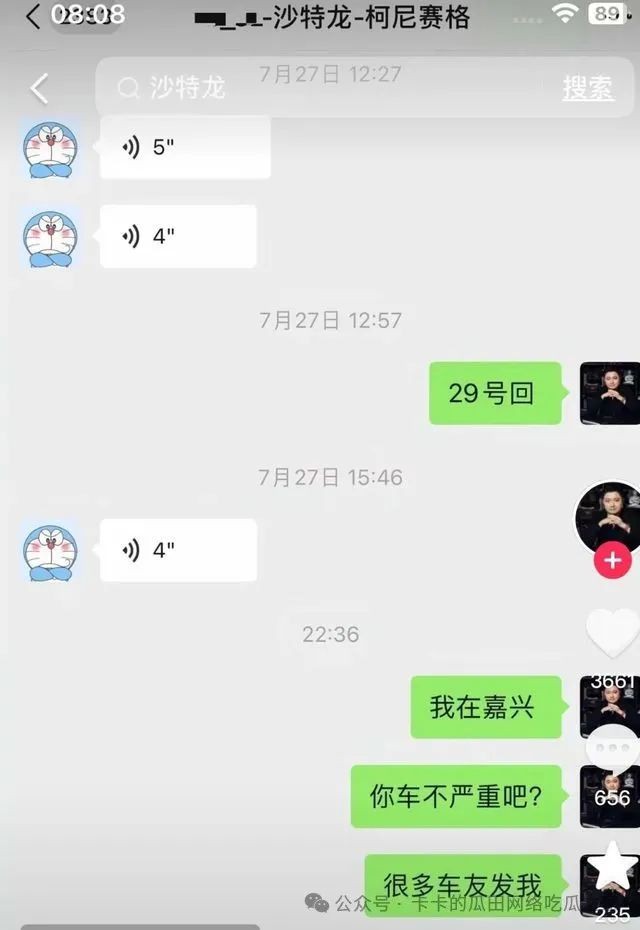Tap the search field containing 沙特龙
The width and height of the screenshot is (640, 930).
pos(330,88)
